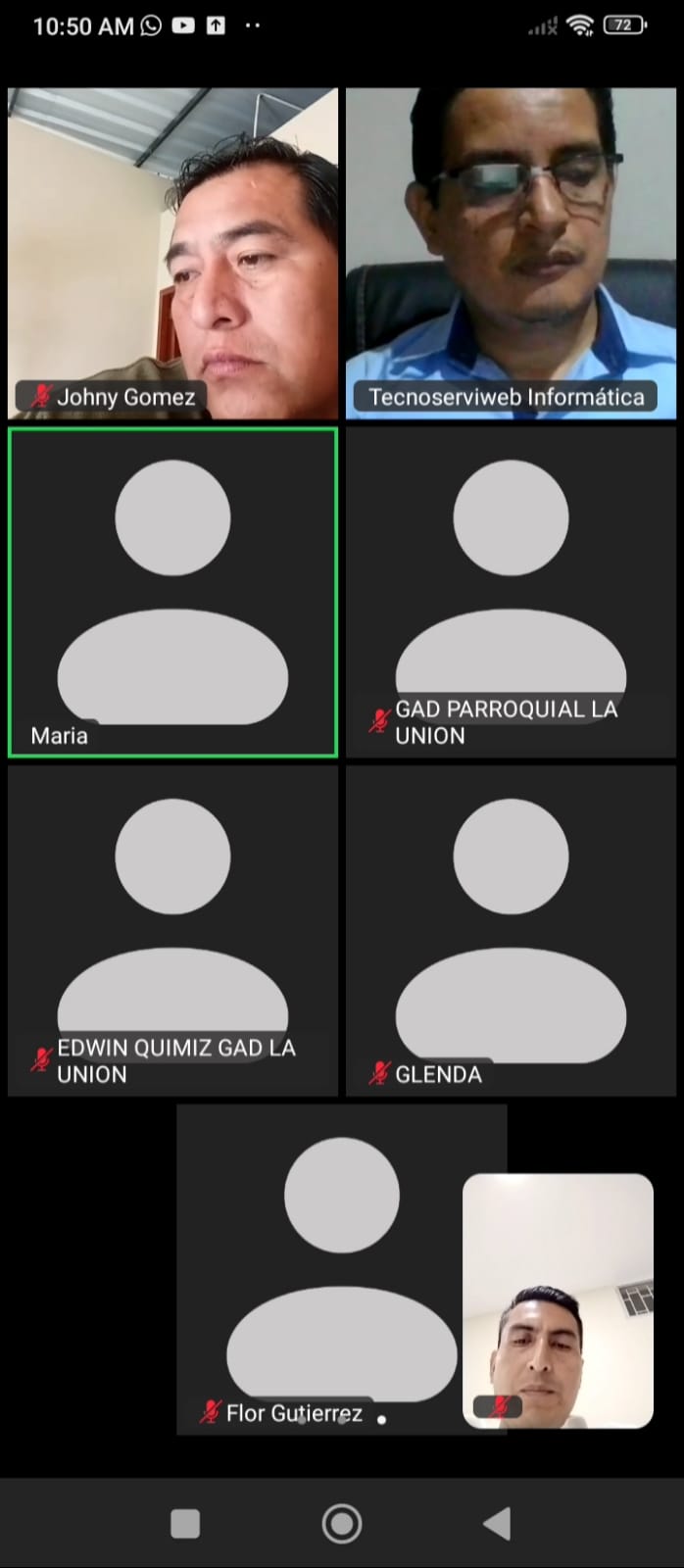This screenshot has width=684, height=1568.
Task: Tap GLENDA's participant tile
Action: click(x=511, y=931)
